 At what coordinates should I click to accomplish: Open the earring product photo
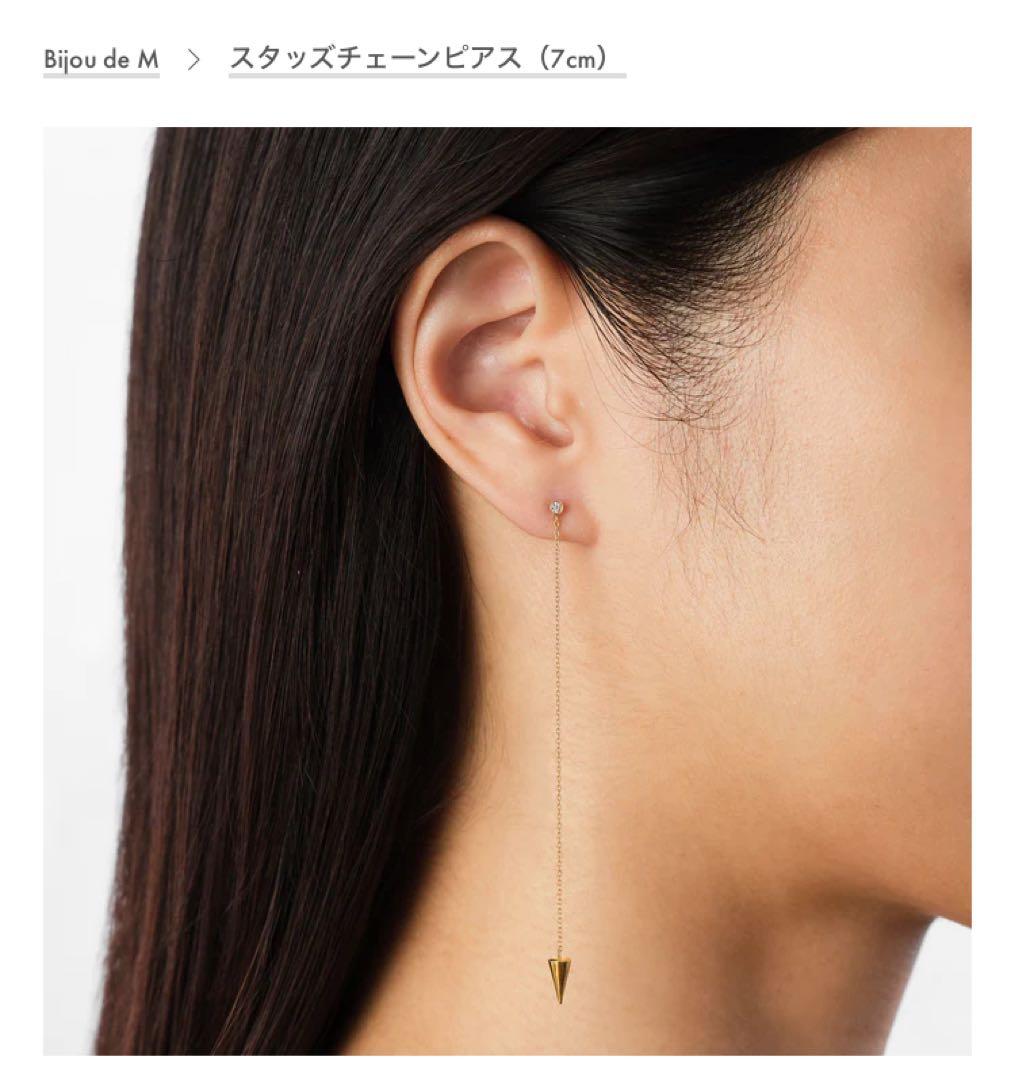coord(507,590)
